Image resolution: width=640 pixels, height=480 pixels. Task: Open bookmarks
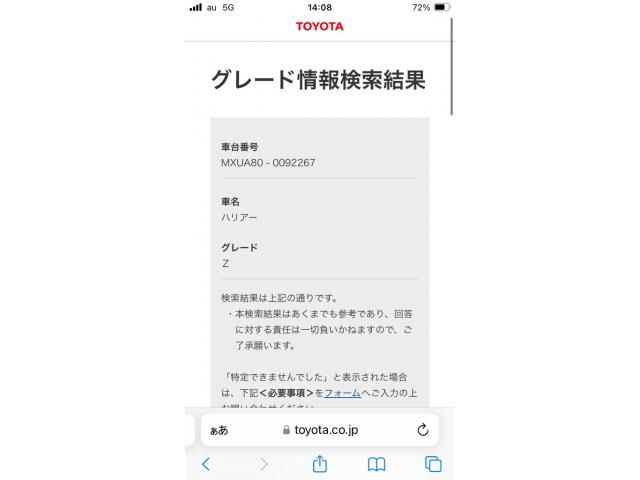pyautogui.click(x=376, y=464)
